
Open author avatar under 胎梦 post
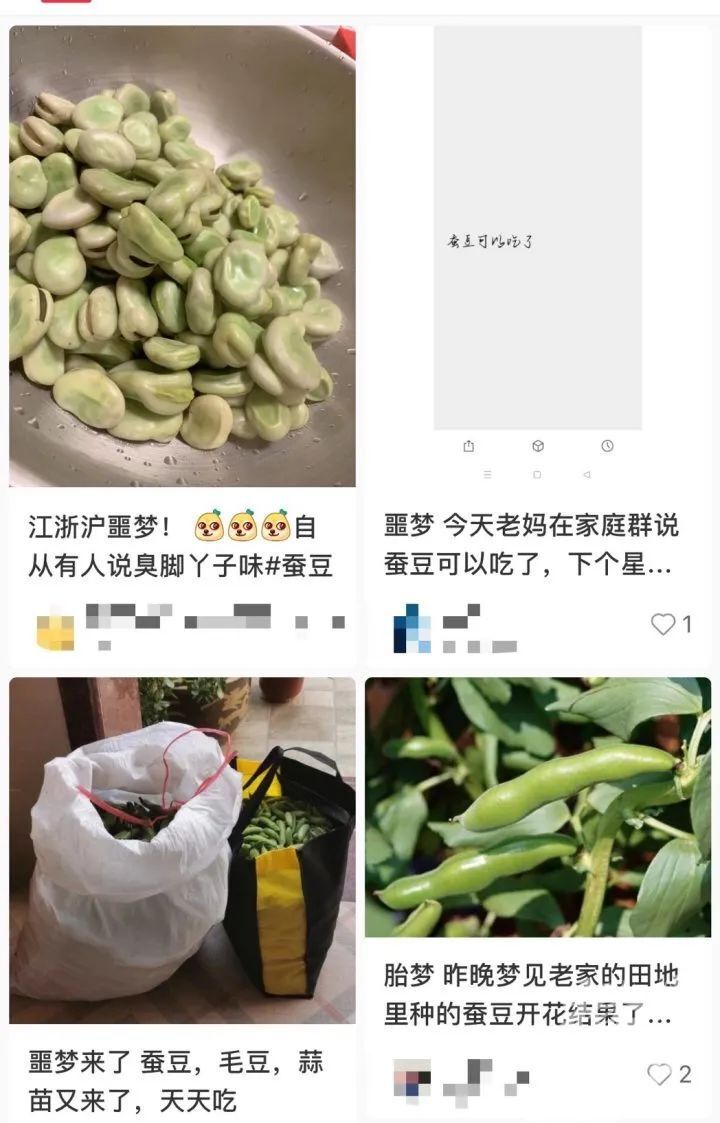coord(412,1078)
